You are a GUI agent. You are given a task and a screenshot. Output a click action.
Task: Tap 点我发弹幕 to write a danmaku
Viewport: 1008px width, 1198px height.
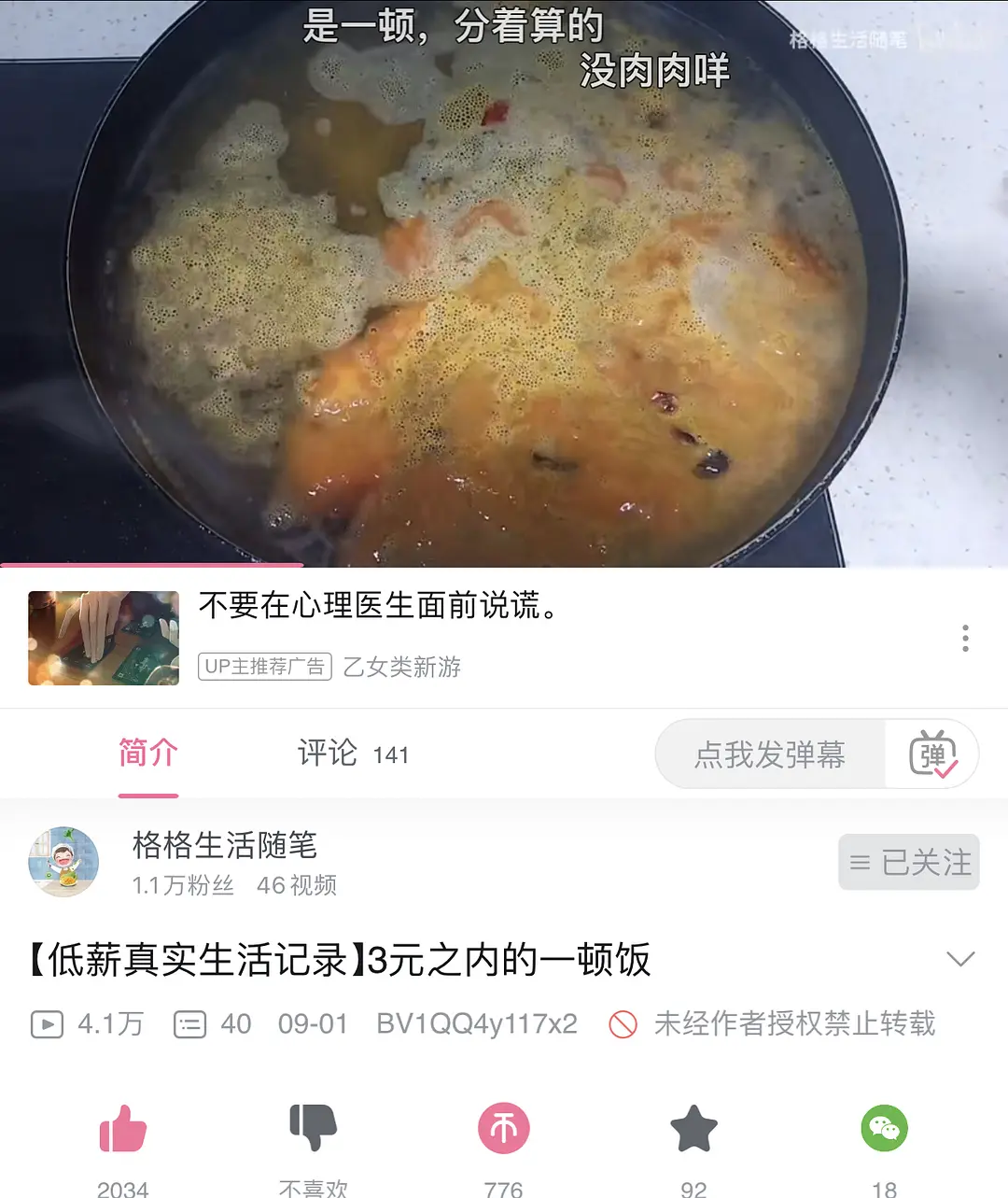click(770, 754)
